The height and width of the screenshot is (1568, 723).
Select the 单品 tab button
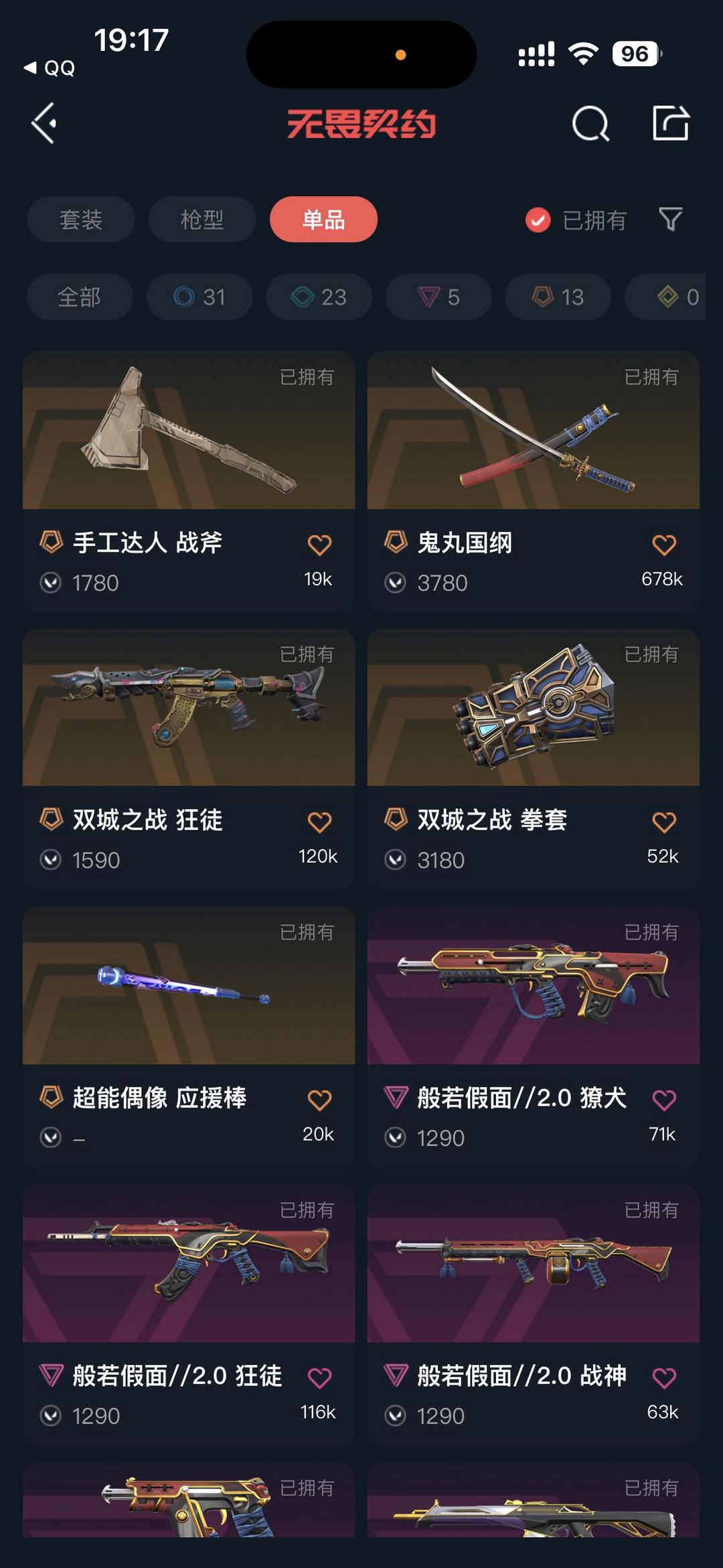pos(323,220)
